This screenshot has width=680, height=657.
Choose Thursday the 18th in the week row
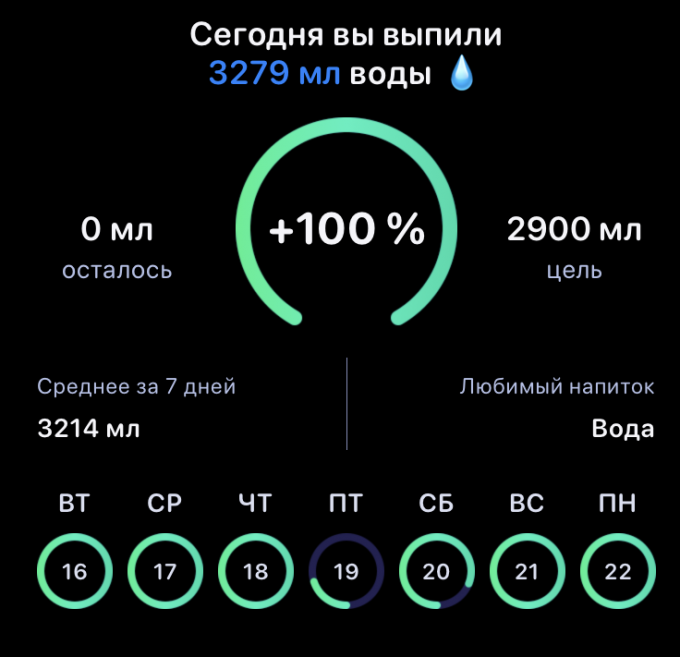point(256,572)
